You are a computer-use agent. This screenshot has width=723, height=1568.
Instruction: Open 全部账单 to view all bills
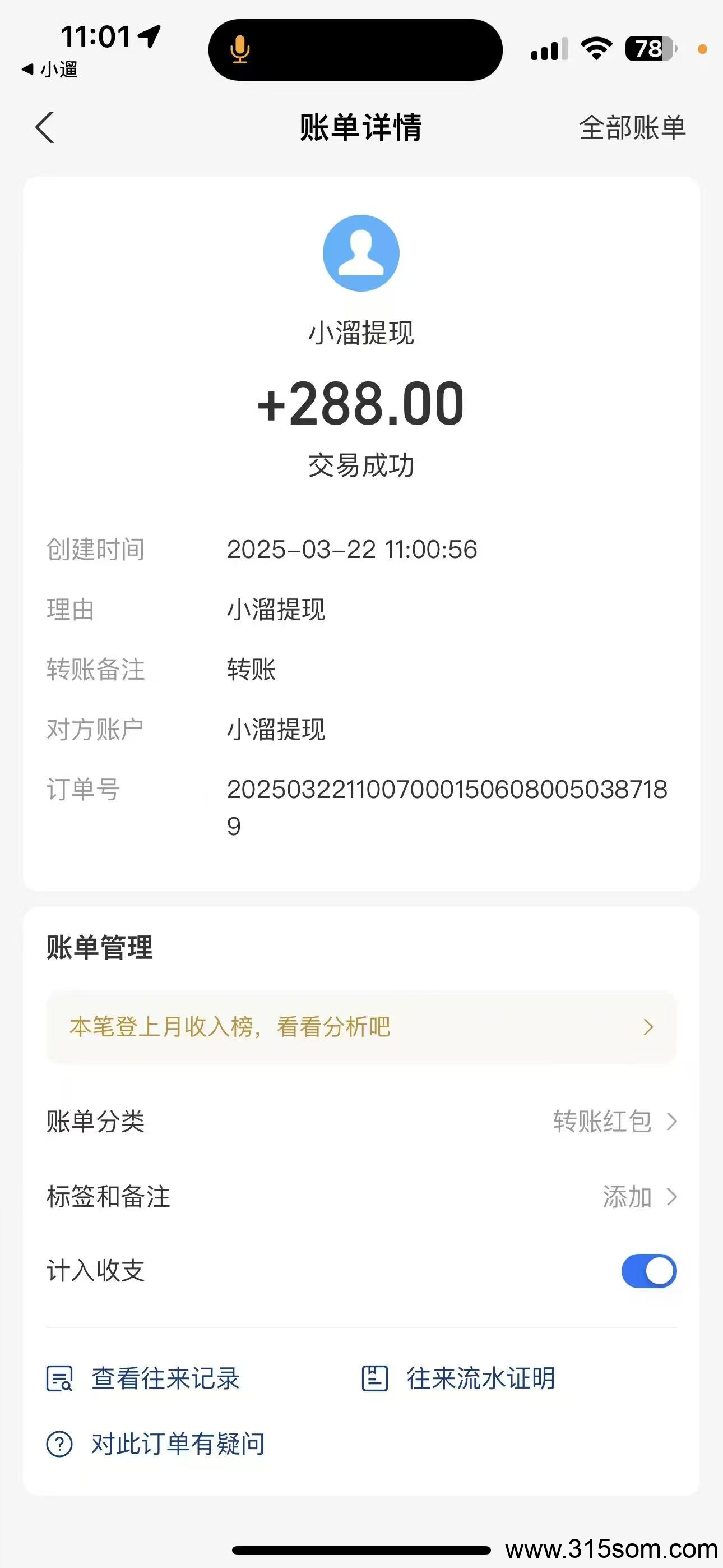pyautogui.click(x=632, y=128)
